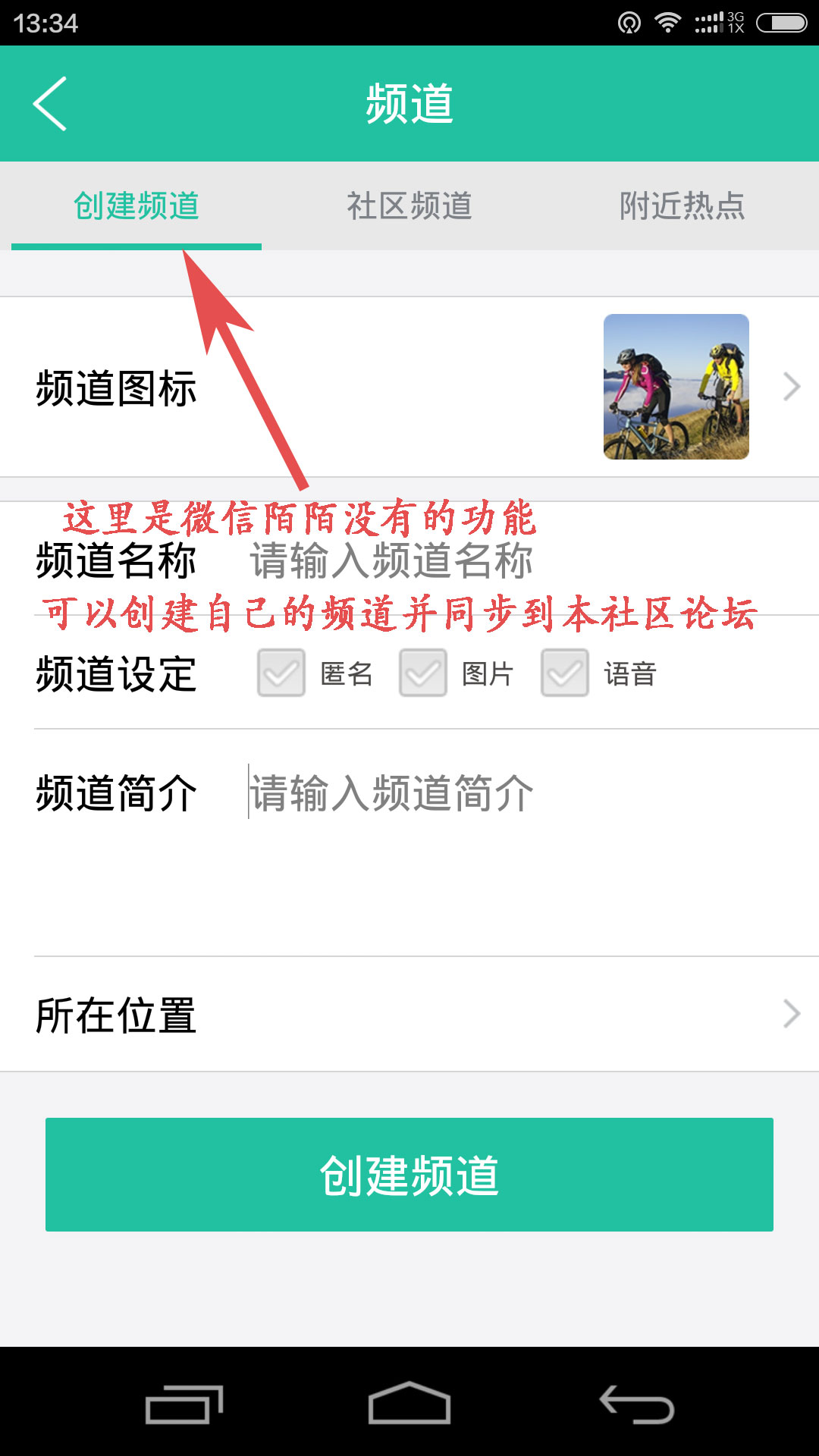Open recent apps from navigation bar
This screenshot has height=1456, width=819.
click(184, 1404)
